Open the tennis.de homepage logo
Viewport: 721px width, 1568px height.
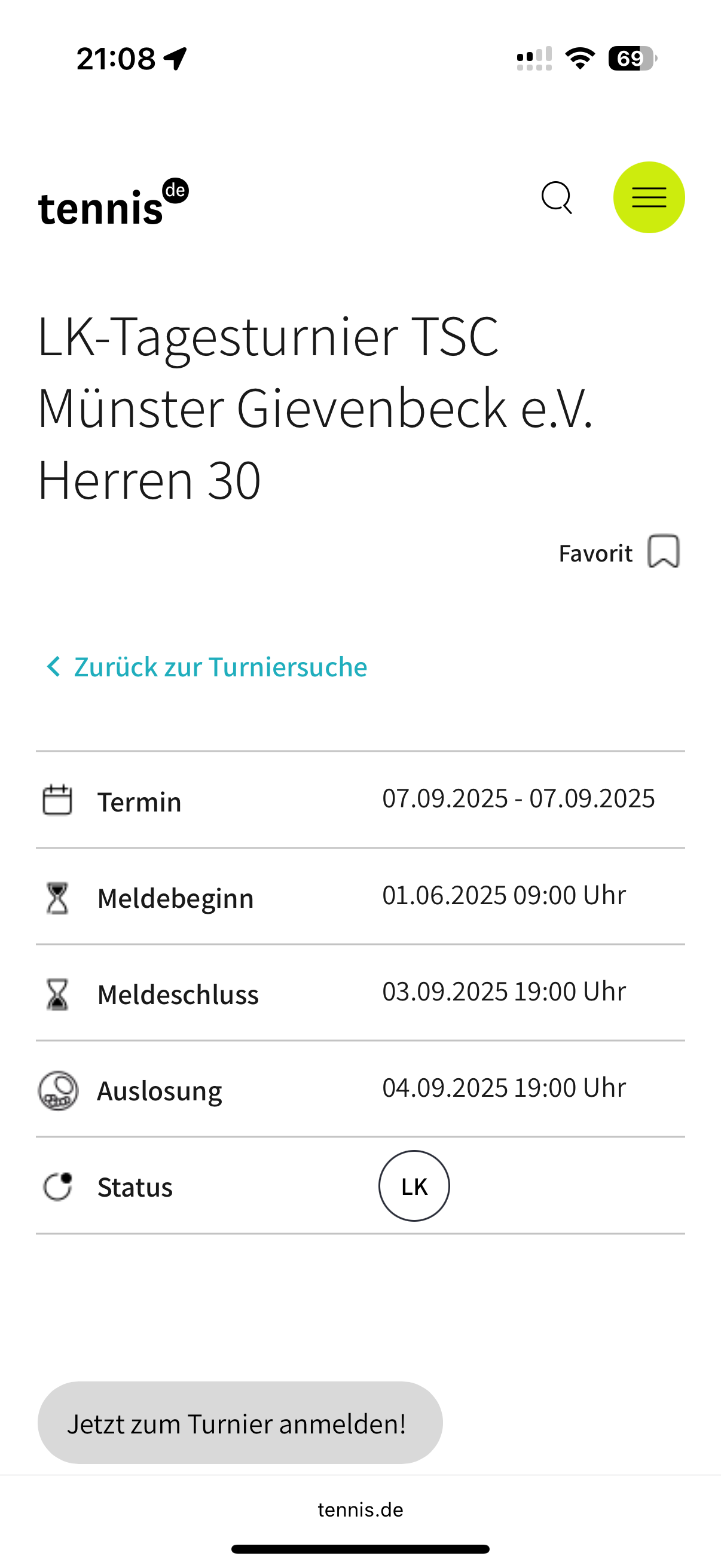coord(114,202)
